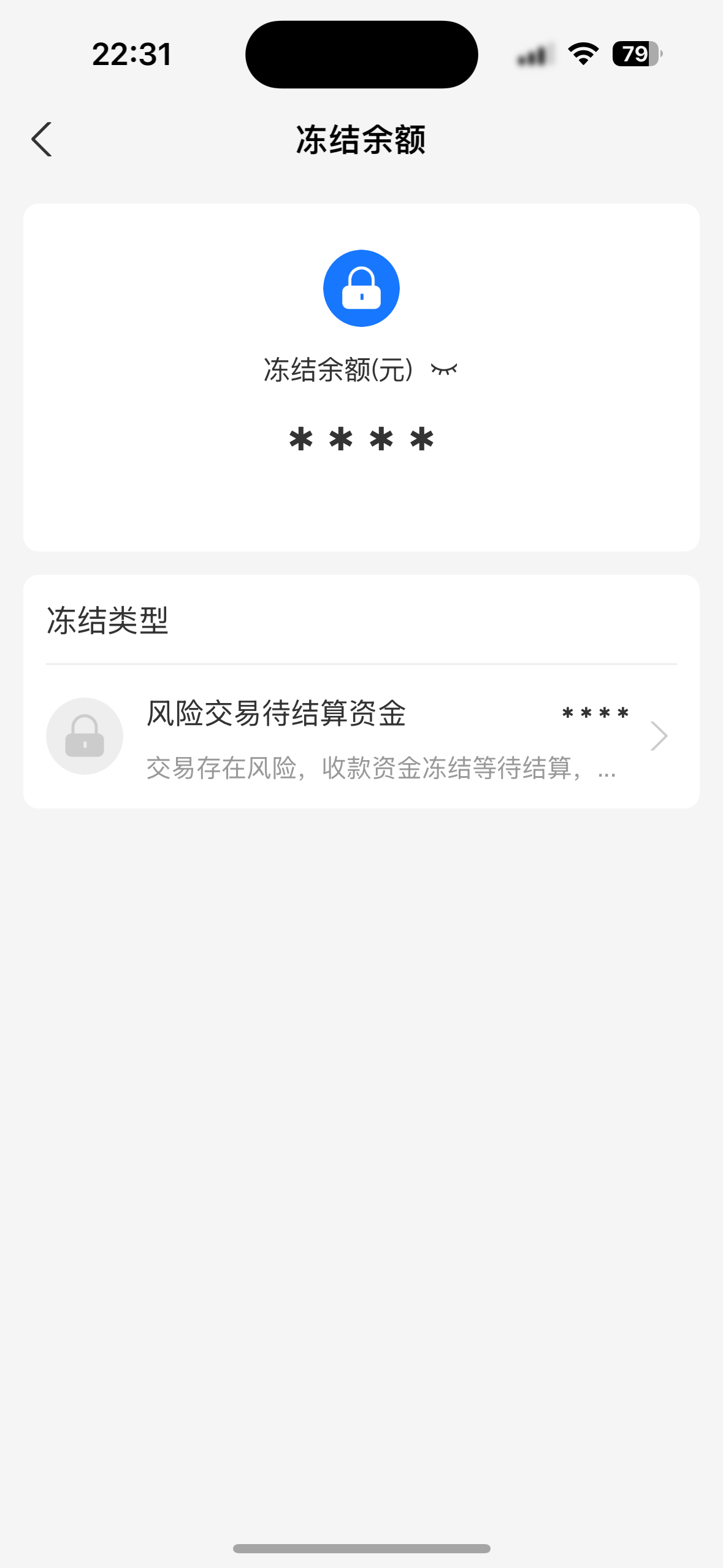Go back from the 冻结余额 page
The width and height of the screenshot is (723, 1568).
point(42,139)
